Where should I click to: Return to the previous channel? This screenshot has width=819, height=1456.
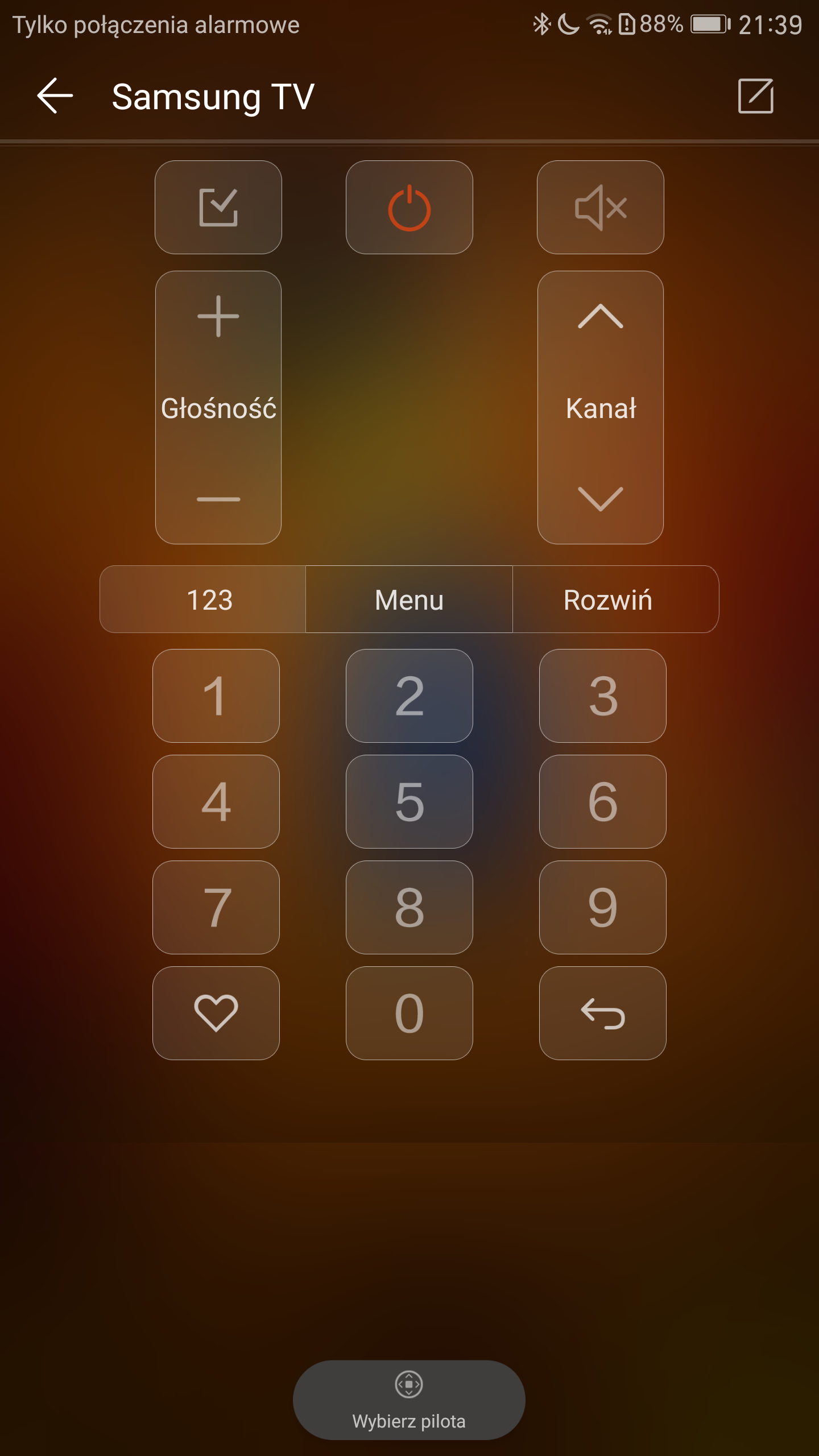coord(603,1013)
